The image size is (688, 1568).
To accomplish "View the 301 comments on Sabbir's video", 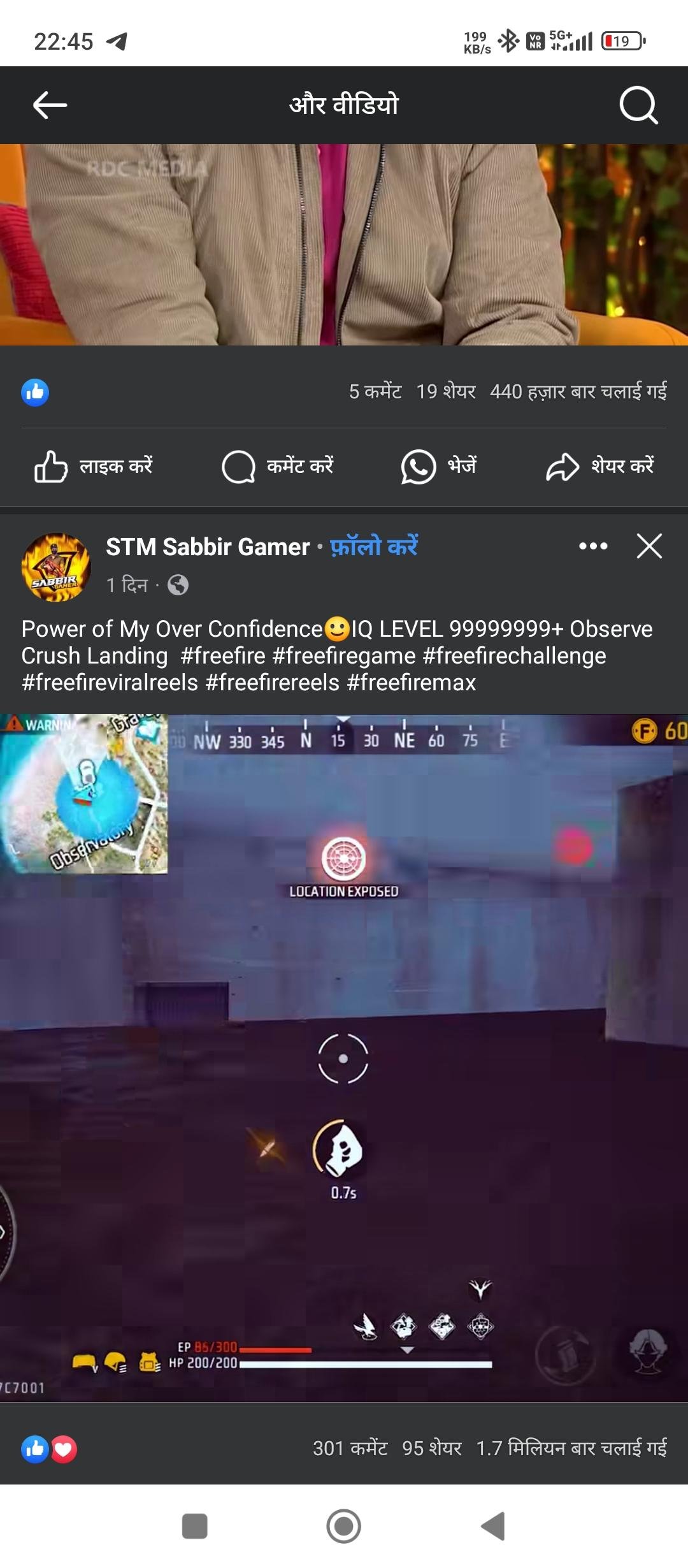I will (350, 1448).
